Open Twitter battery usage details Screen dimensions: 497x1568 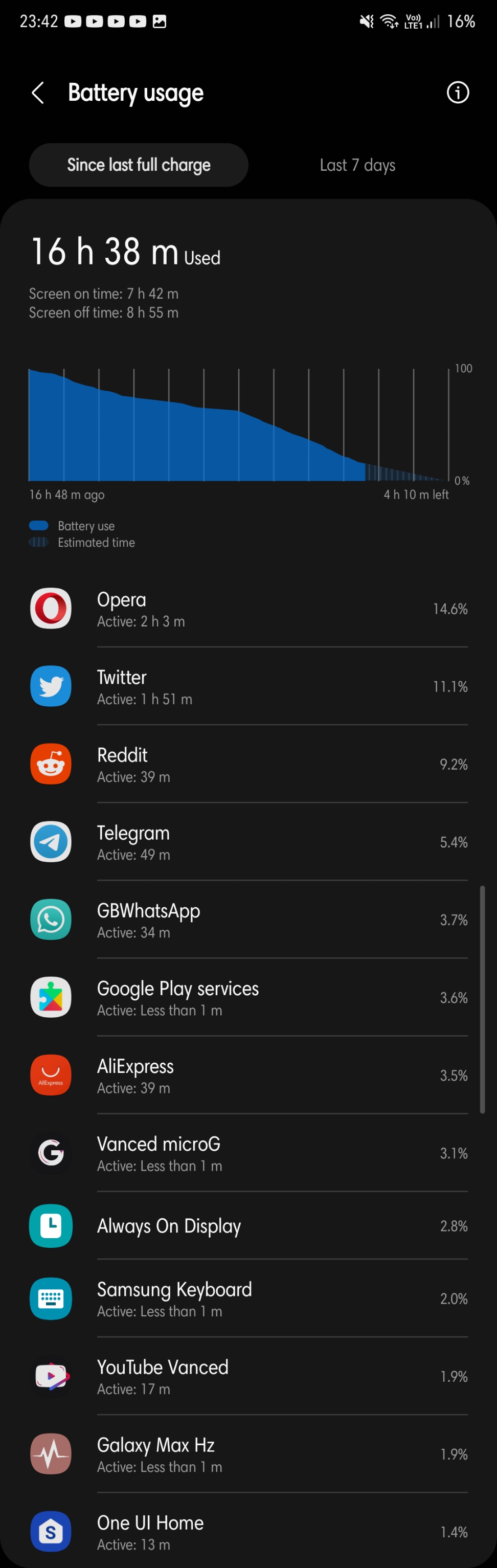coord(248,687)
